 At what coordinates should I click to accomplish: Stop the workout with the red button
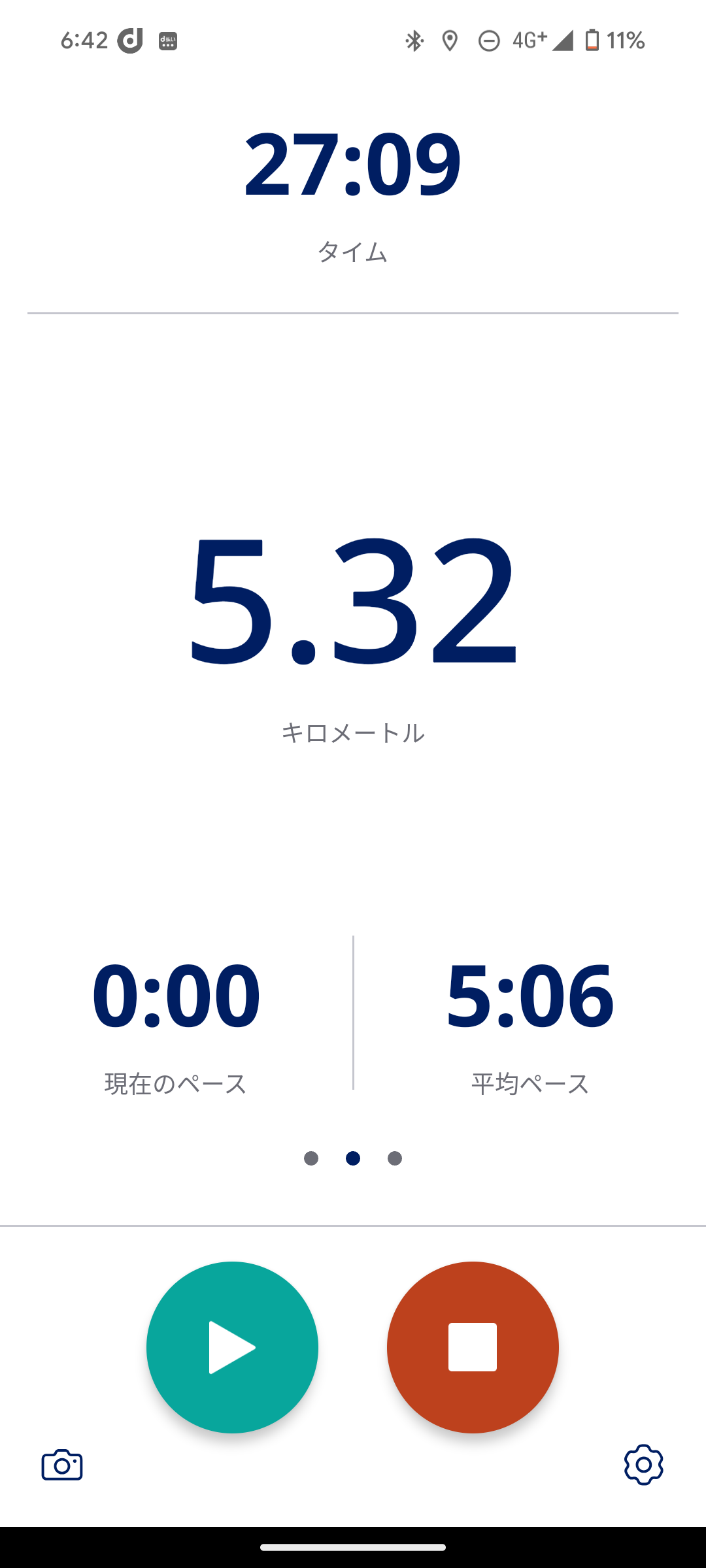point(473,1347)
